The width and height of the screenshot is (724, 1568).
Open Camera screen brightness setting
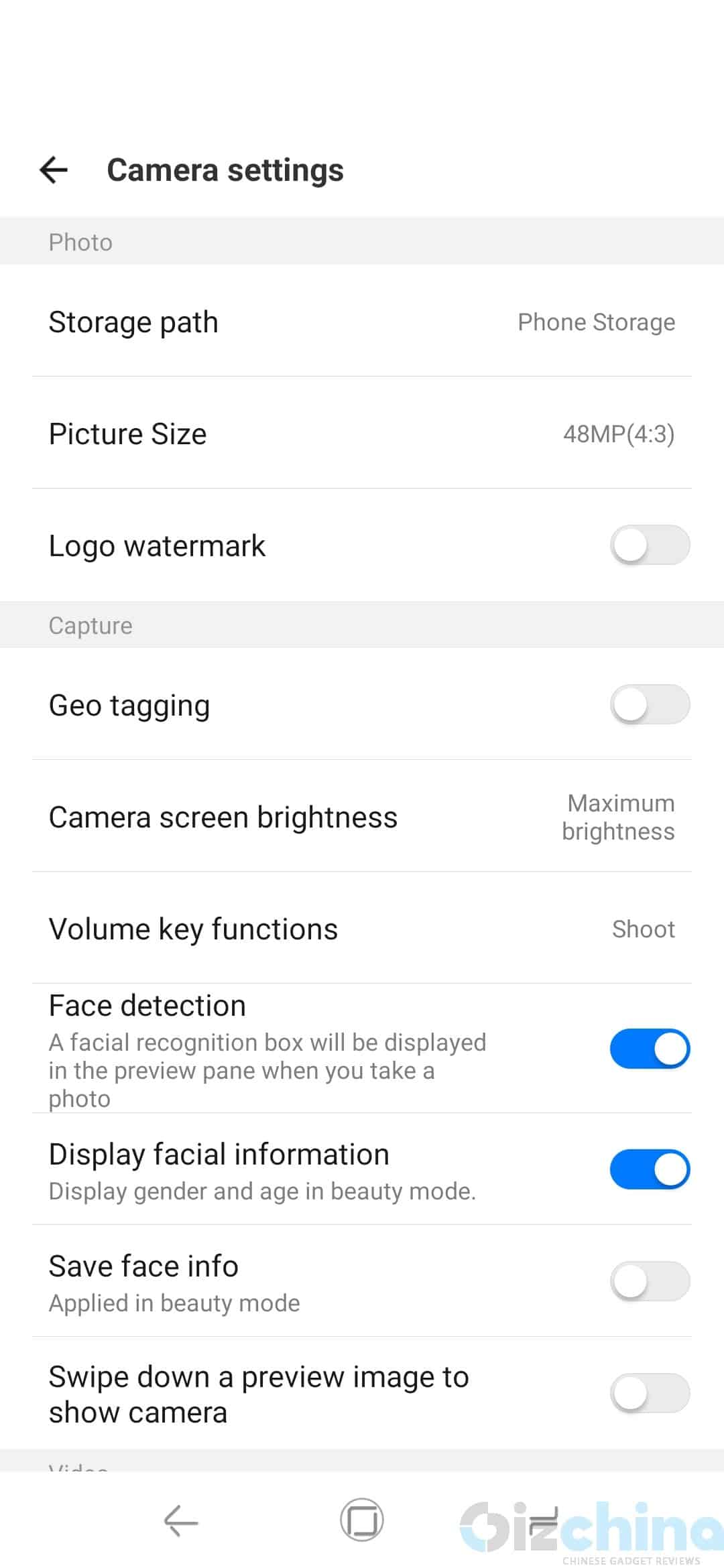point(362,817)
